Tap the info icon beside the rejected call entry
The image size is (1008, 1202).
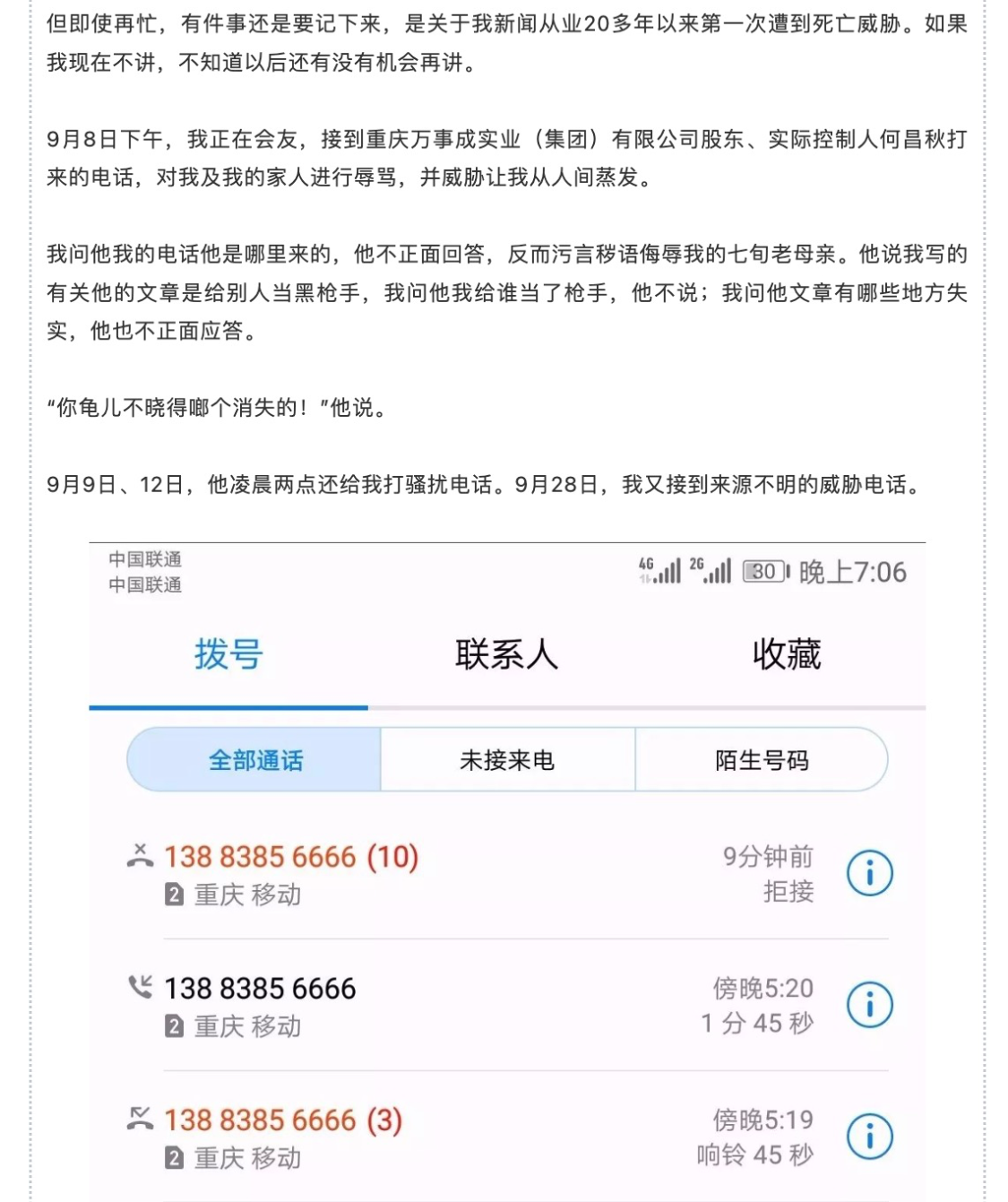click(870, 873)
